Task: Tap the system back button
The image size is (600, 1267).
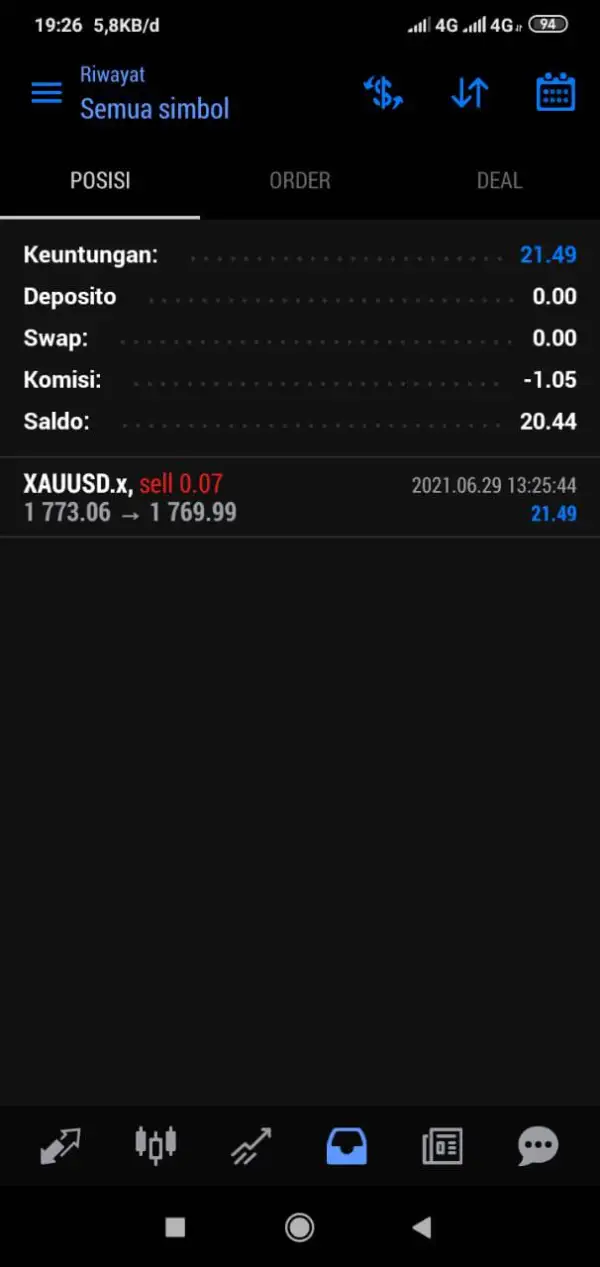Action: [422, 1227]
